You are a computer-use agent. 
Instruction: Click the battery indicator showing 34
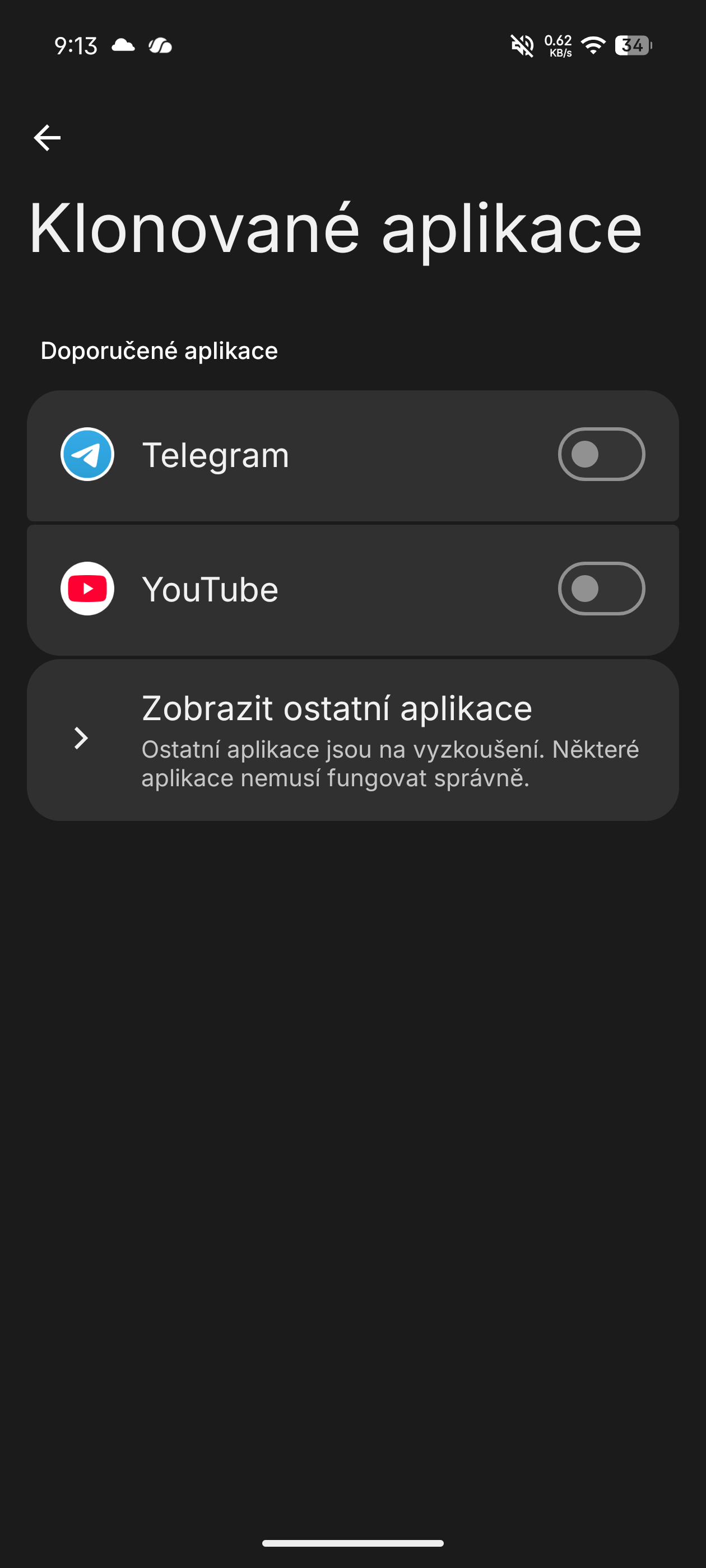pos(631,45)
